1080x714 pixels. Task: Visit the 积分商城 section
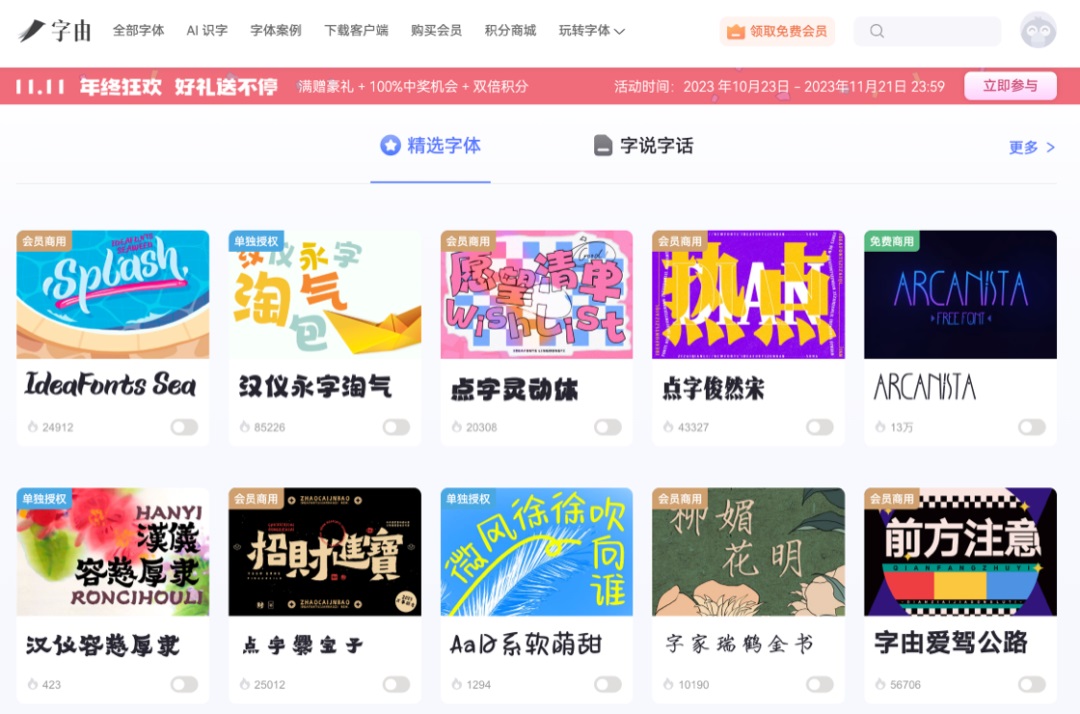(510, 31)
